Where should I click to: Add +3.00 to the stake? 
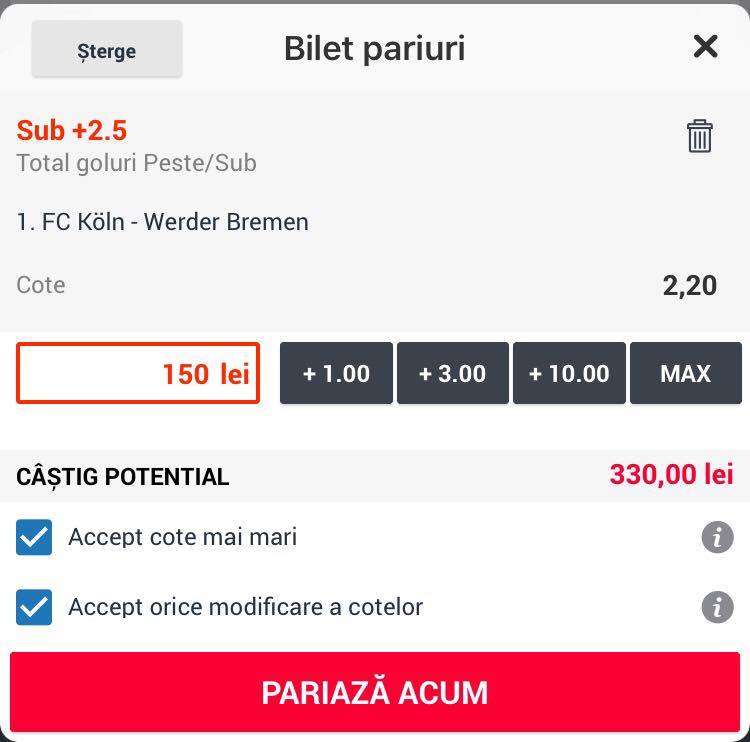[x=452, y=373]
